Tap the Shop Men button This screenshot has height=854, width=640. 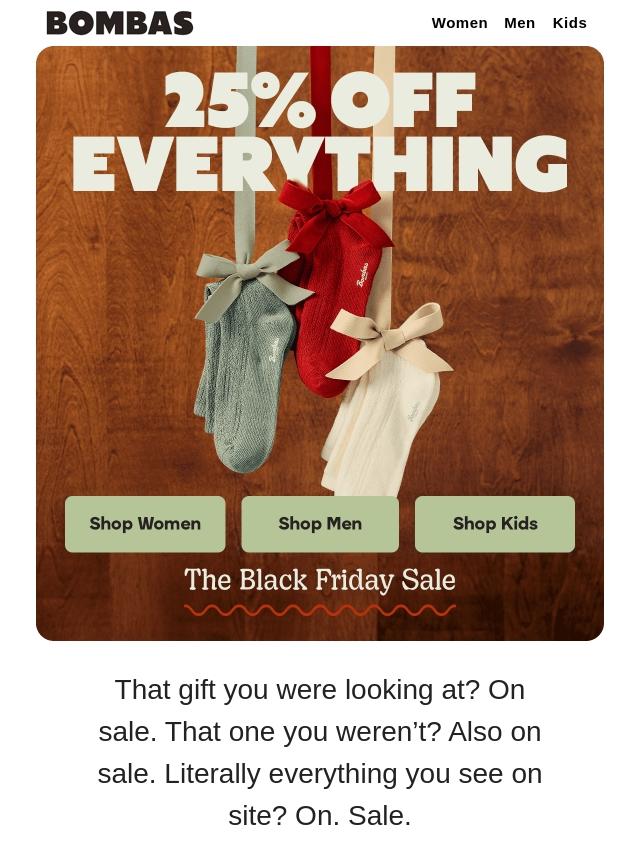coord(320,524)
